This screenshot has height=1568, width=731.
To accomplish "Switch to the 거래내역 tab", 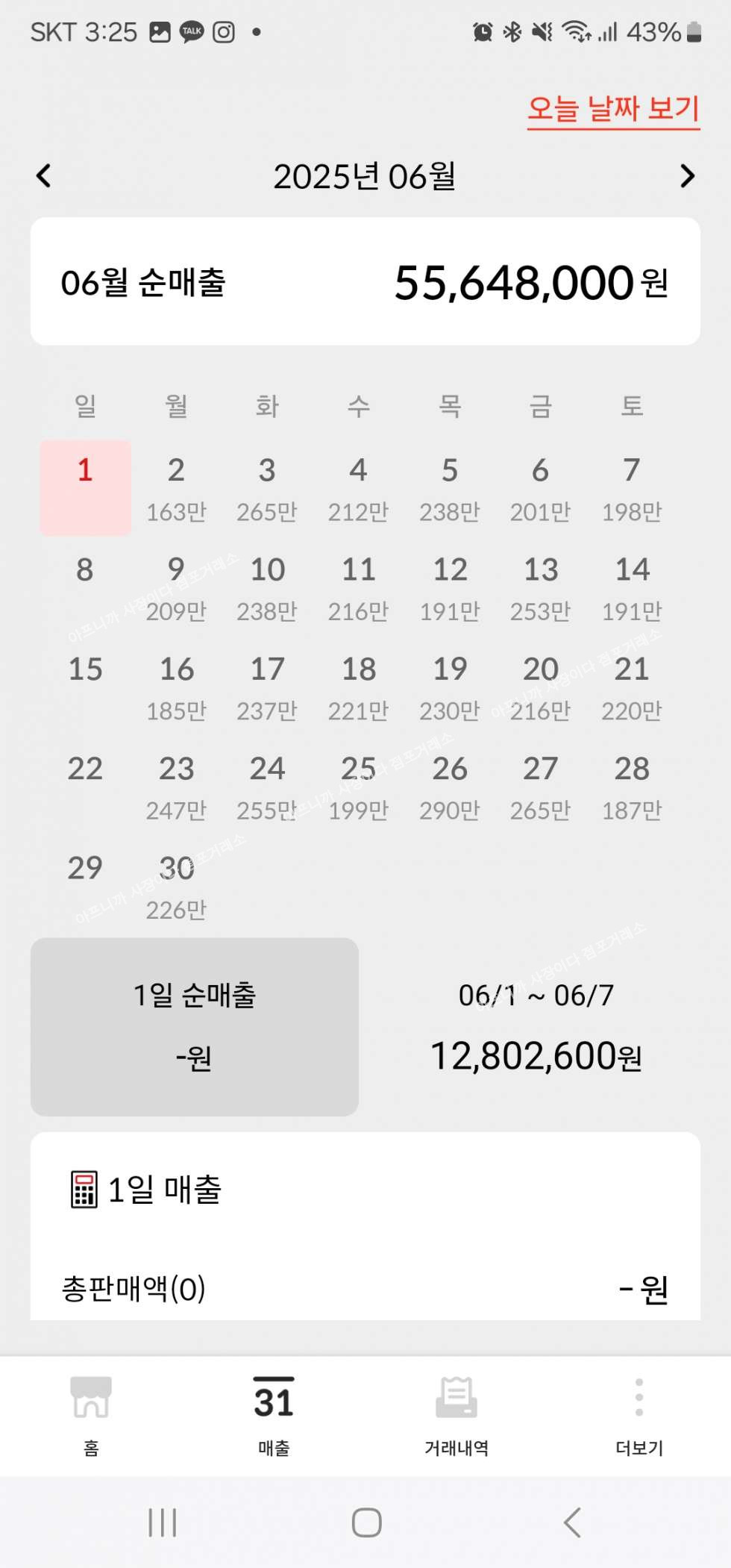I will click(x=457, y=1416).
